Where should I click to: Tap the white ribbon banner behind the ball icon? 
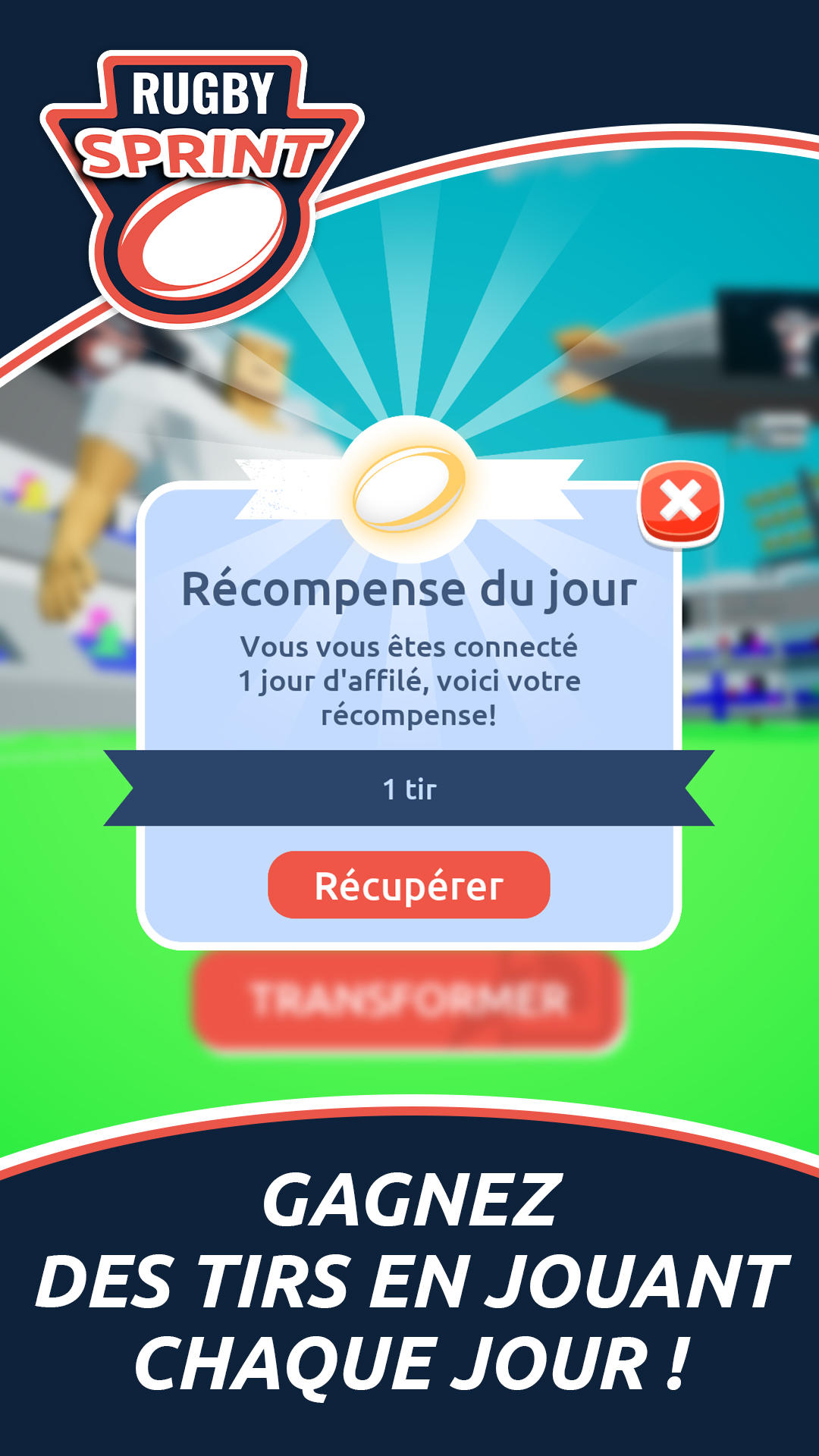click(x=281, y=489)
